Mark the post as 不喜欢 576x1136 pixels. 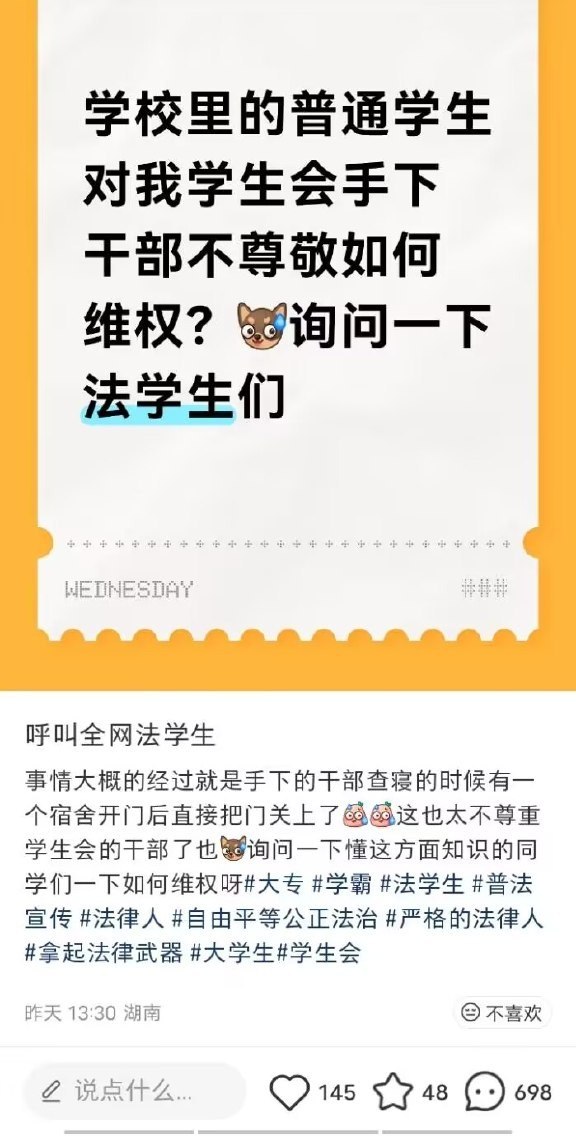pos(501,1013)
